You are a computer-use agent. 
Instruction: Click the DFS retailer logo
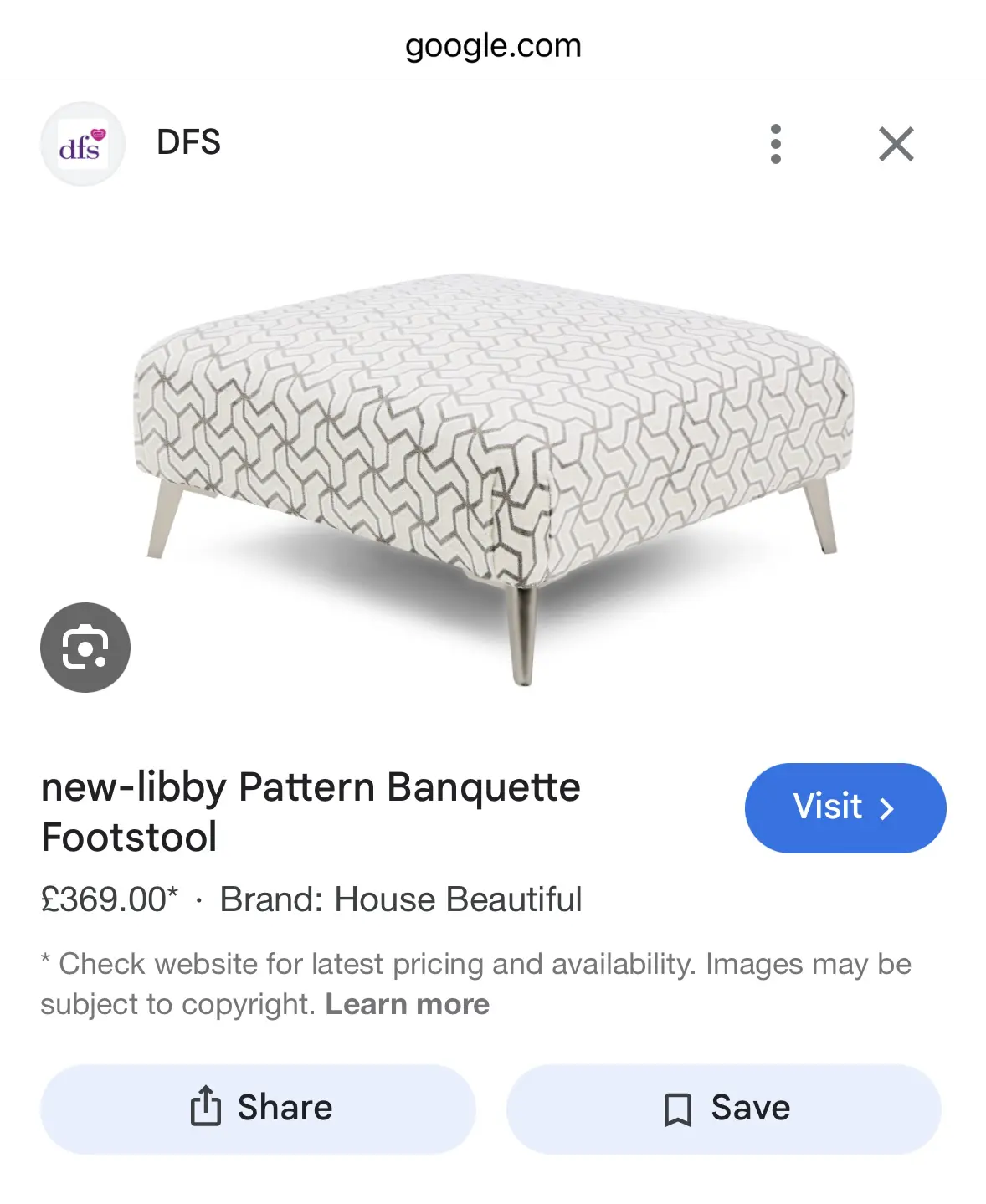[x=83, y=143]
